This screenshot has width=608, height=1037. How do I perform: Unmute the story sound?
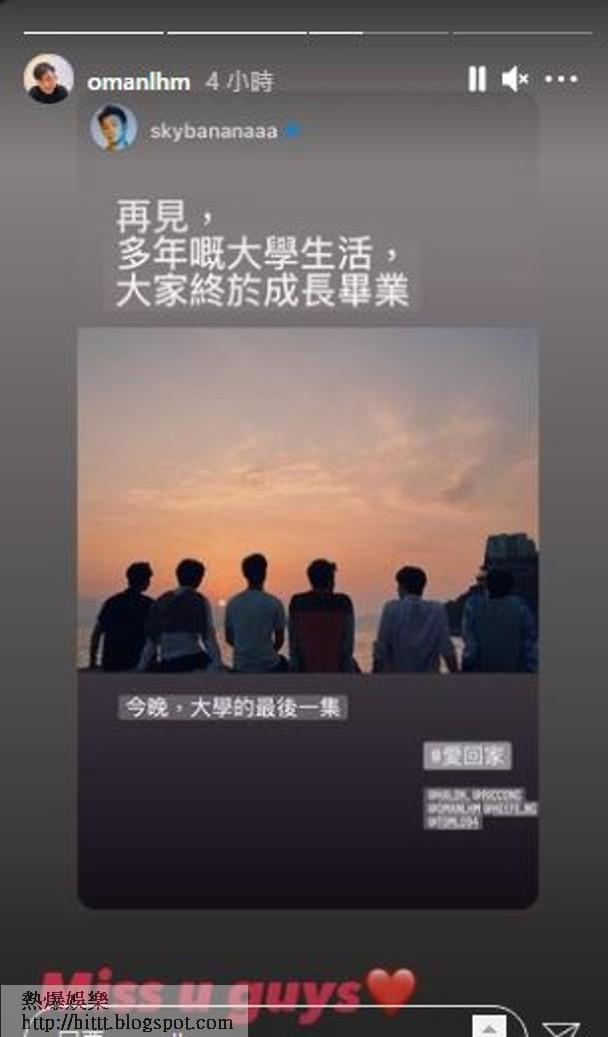click(515, 80)
